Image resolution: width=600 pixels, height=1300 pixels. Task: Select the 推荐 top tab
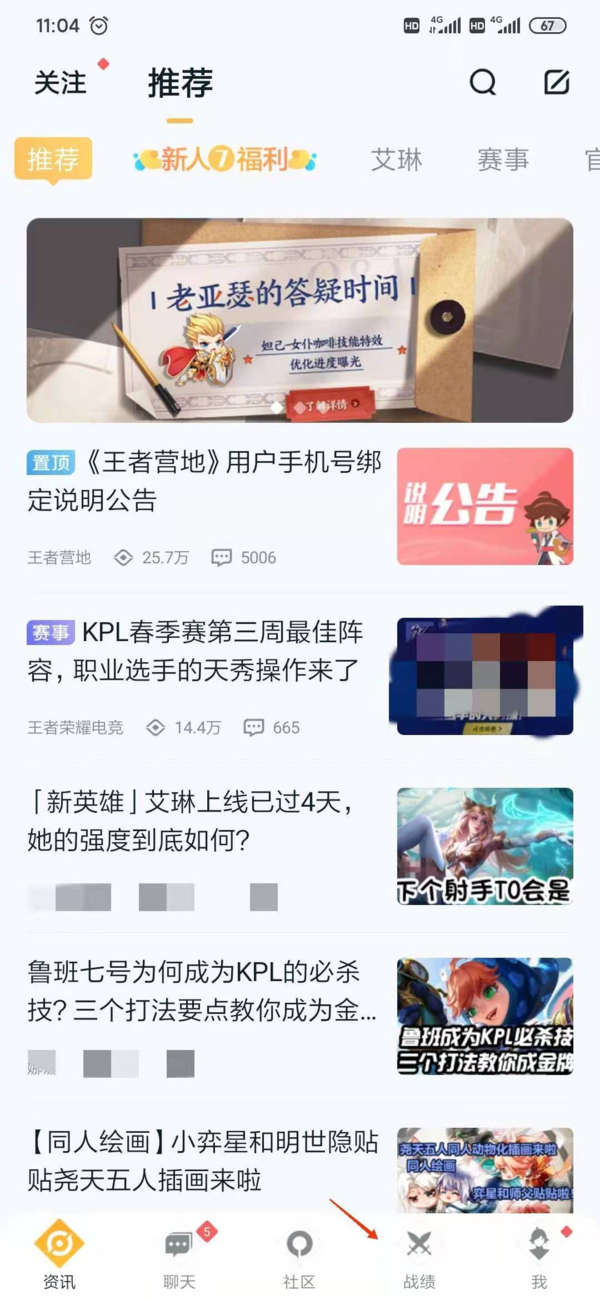[x=180, y=83]
